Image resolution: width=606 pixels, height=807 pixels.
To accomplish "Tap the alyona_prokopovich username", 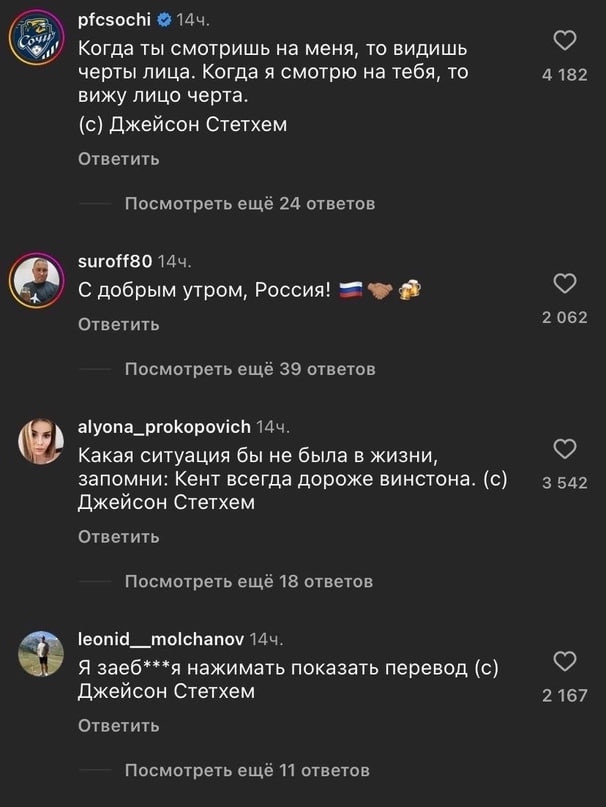I will click(164, 427).
